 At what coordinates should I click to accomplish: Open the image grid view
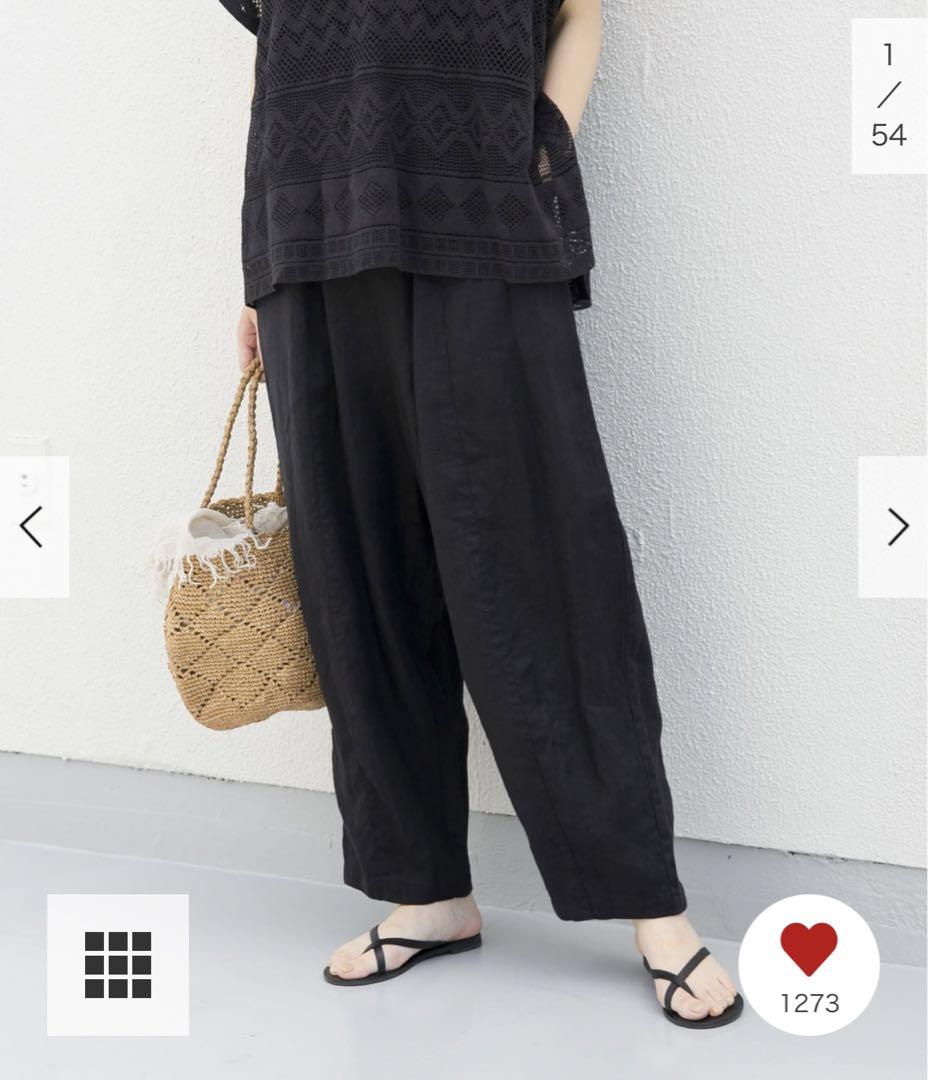118,964
